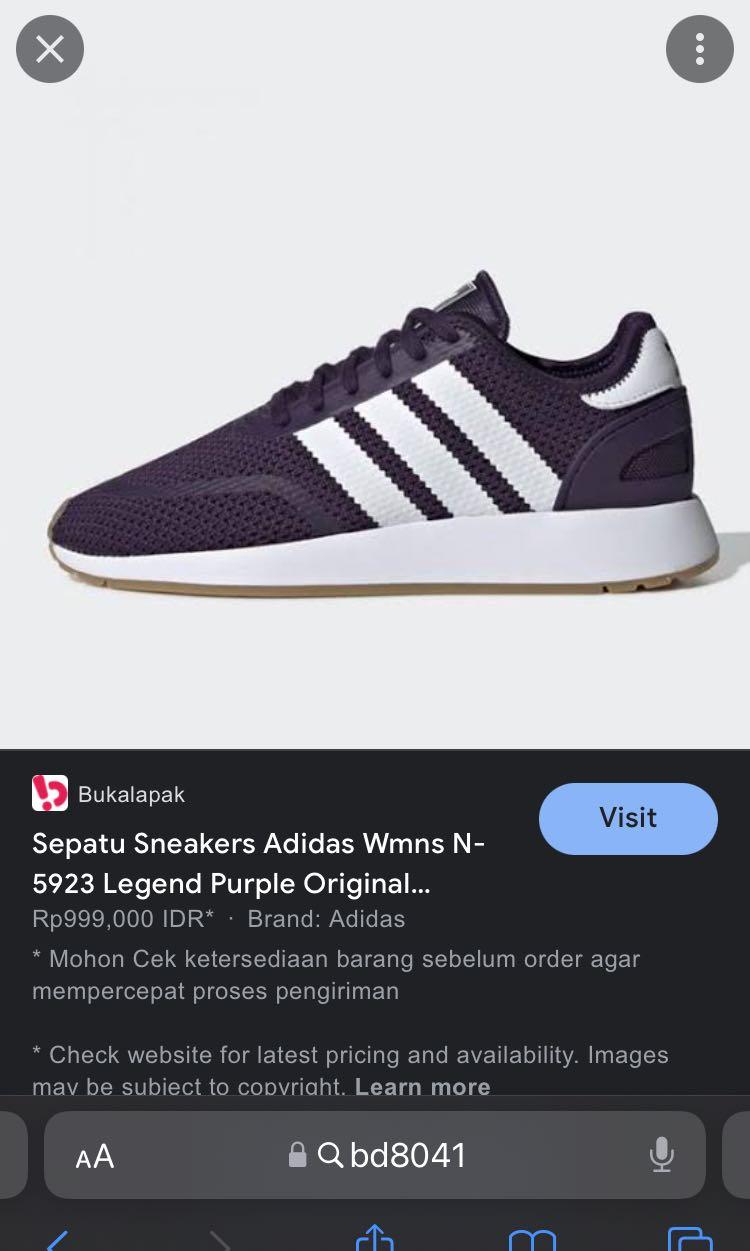
Task: Close the image preview
Action: [x=50, y=49]
